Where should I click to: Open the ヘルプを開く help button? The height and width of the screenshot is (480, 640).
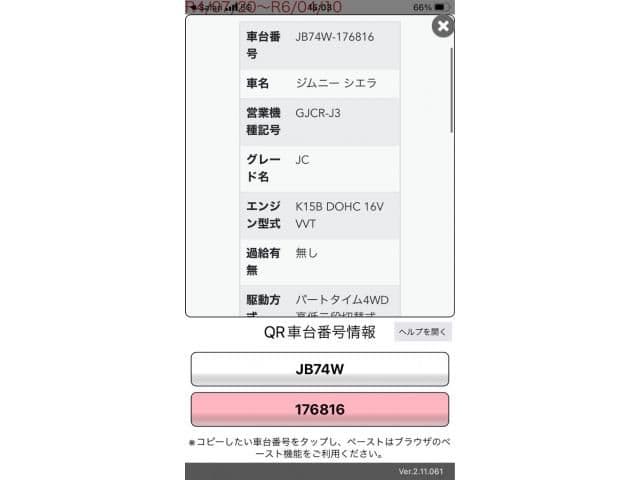tap(423, 332)
